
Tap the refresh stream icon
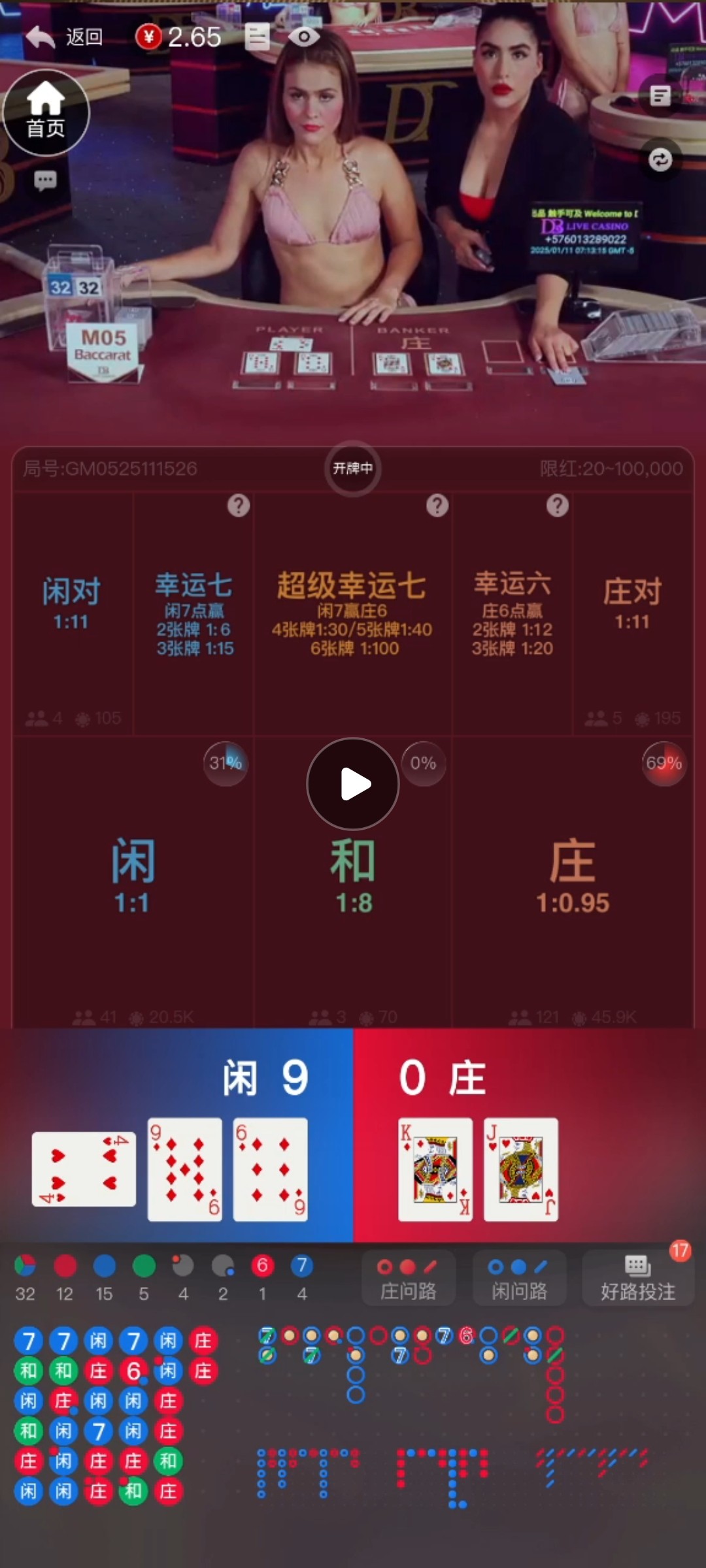pyautogui.click(x=660, y=159)
